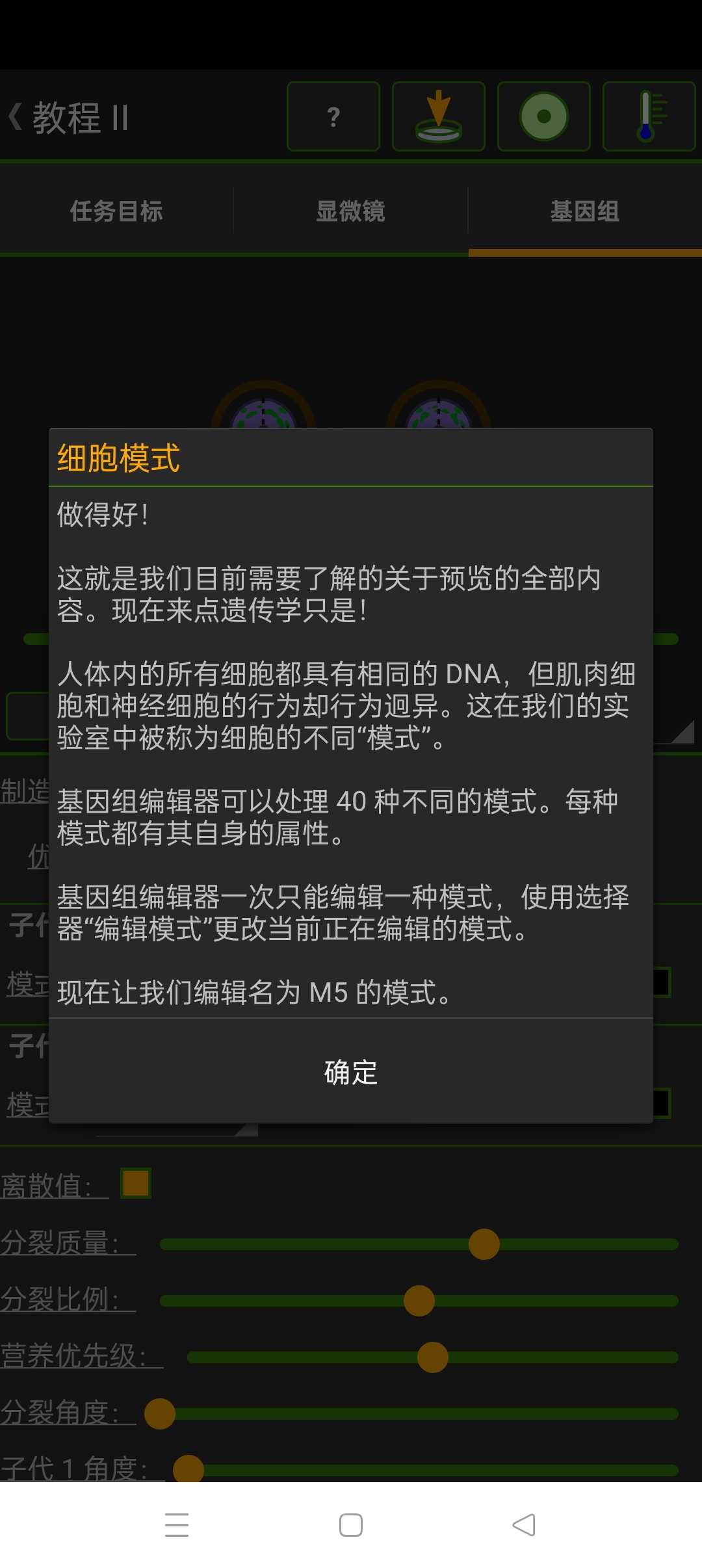The width and height of the screenshot is (702, 1568).
Task: Go to the system home screen
Action: 351,1525
